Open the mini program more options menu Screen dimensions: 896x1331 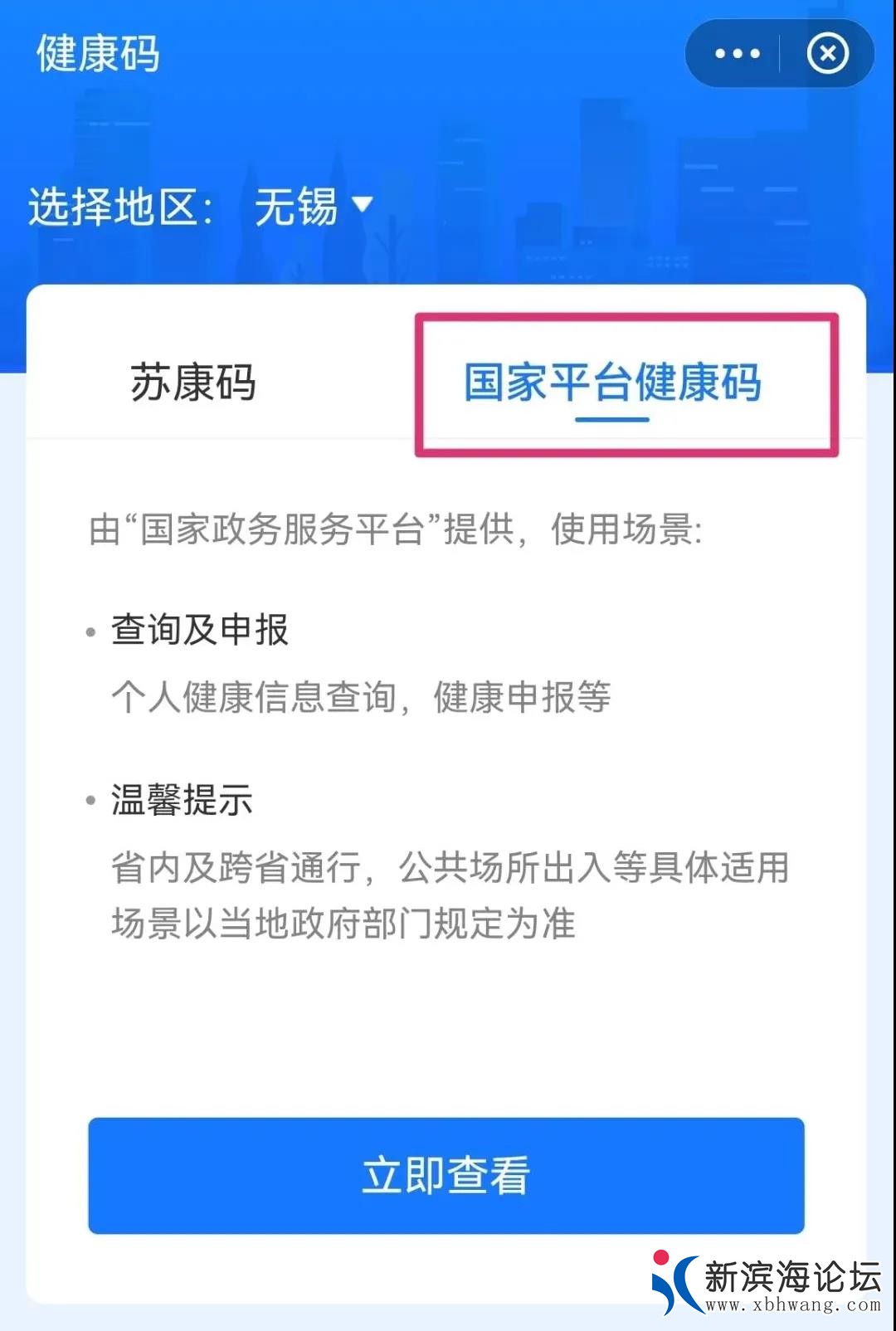737,54
